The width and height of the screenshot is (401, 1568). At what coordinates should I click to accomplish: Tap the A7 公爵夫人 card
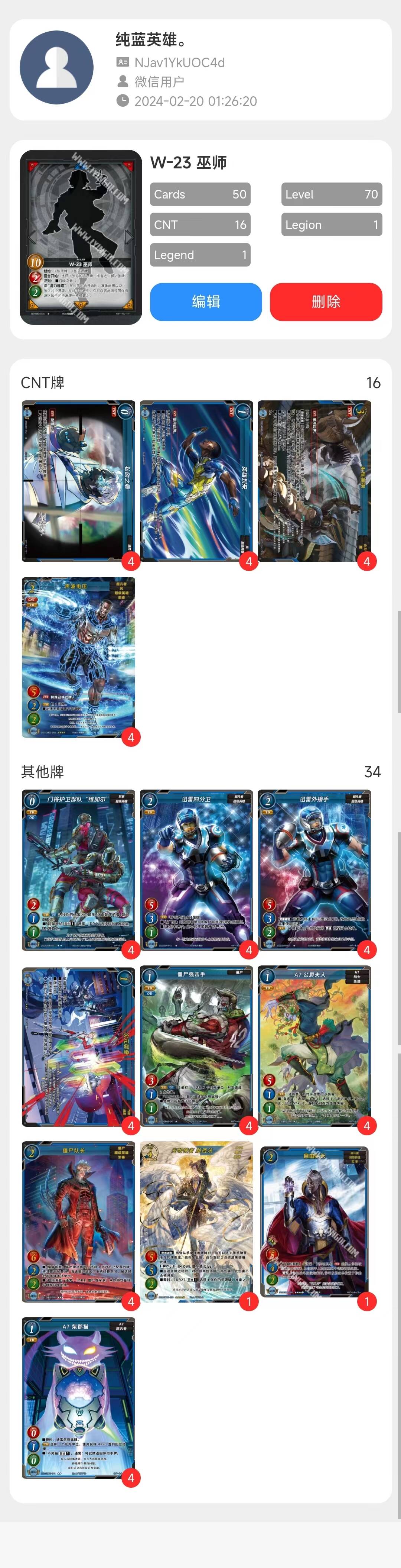314,1046
